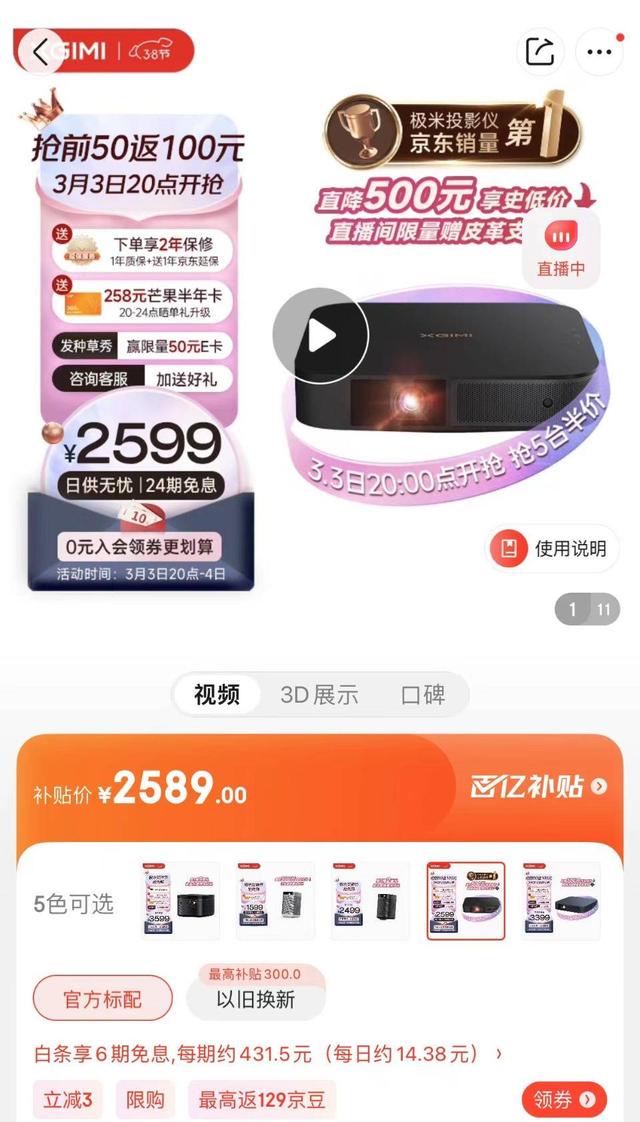Open the three-dot overflow menu
This screenshot has height=1122, width=640.
(x=600, y=52)
